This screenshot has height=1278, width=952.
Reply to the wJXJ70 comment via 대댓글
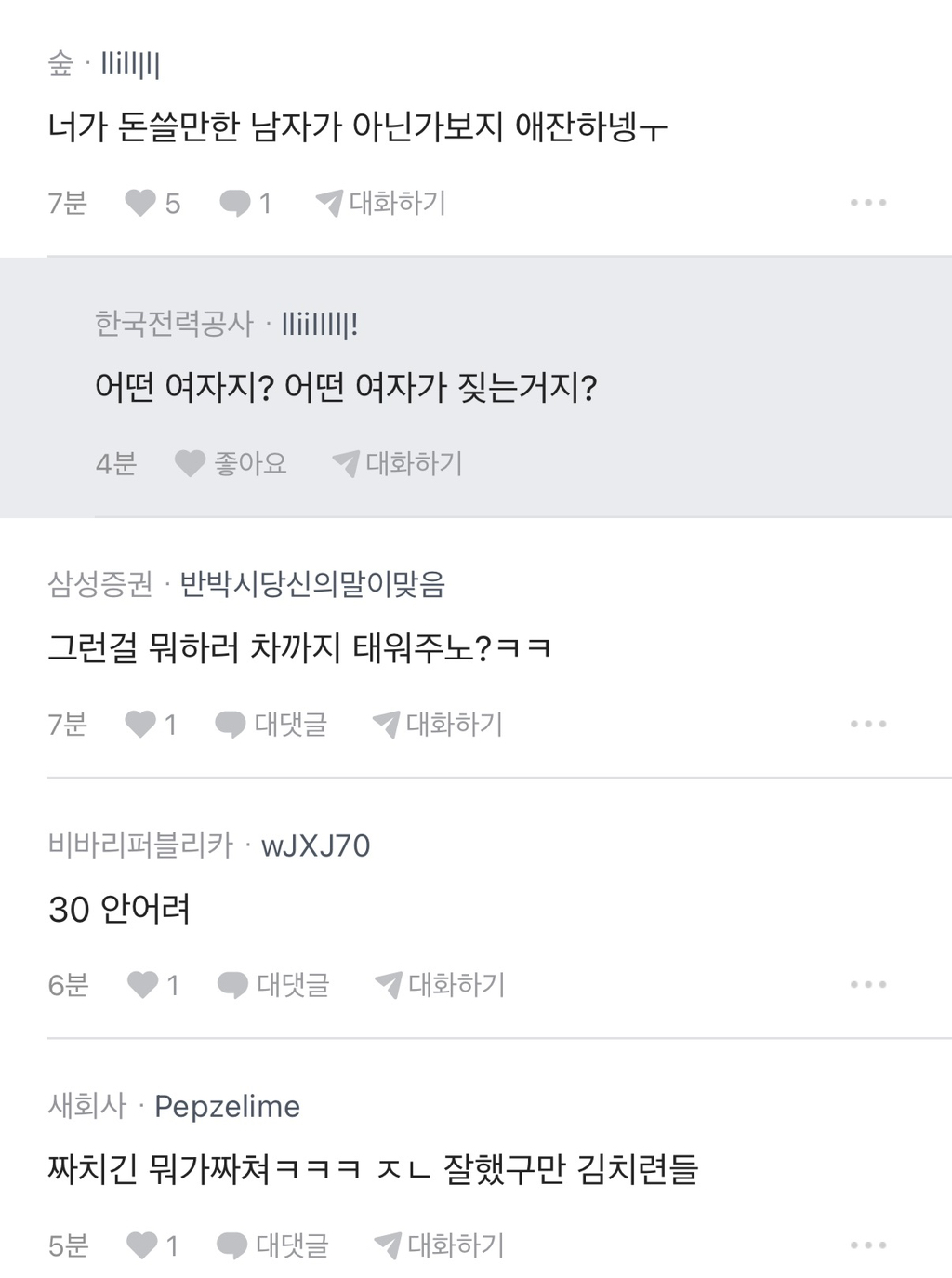pyautogui.click(x=274, y=984)
